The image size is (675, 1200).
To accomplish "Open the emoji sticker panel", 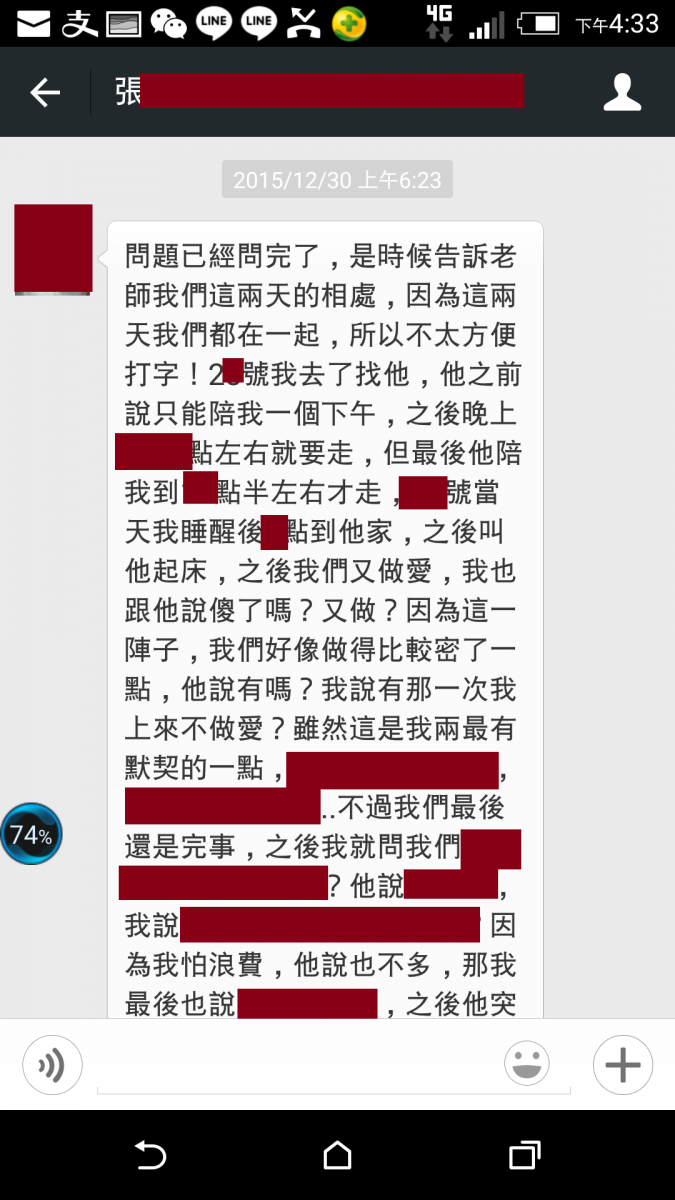I will pyautogui.click(x=527, y=1064).
